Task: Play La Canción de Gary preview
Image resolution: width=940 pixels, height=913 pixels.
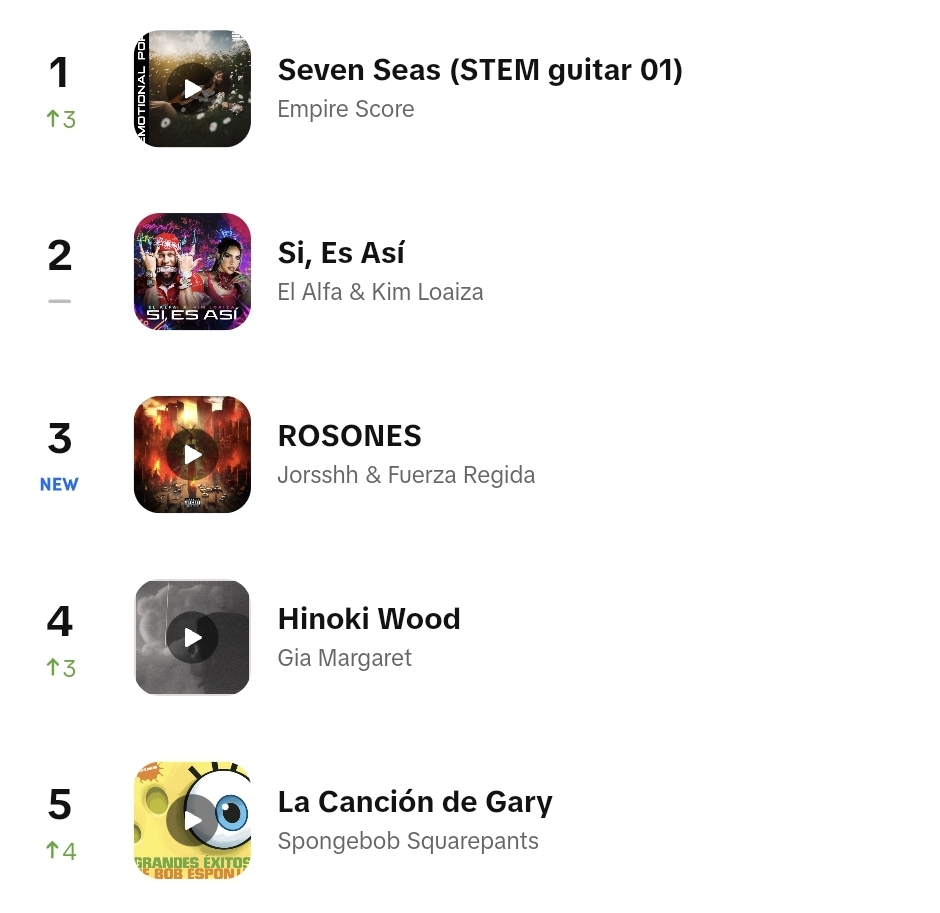Action: click(x=192, y=820)
